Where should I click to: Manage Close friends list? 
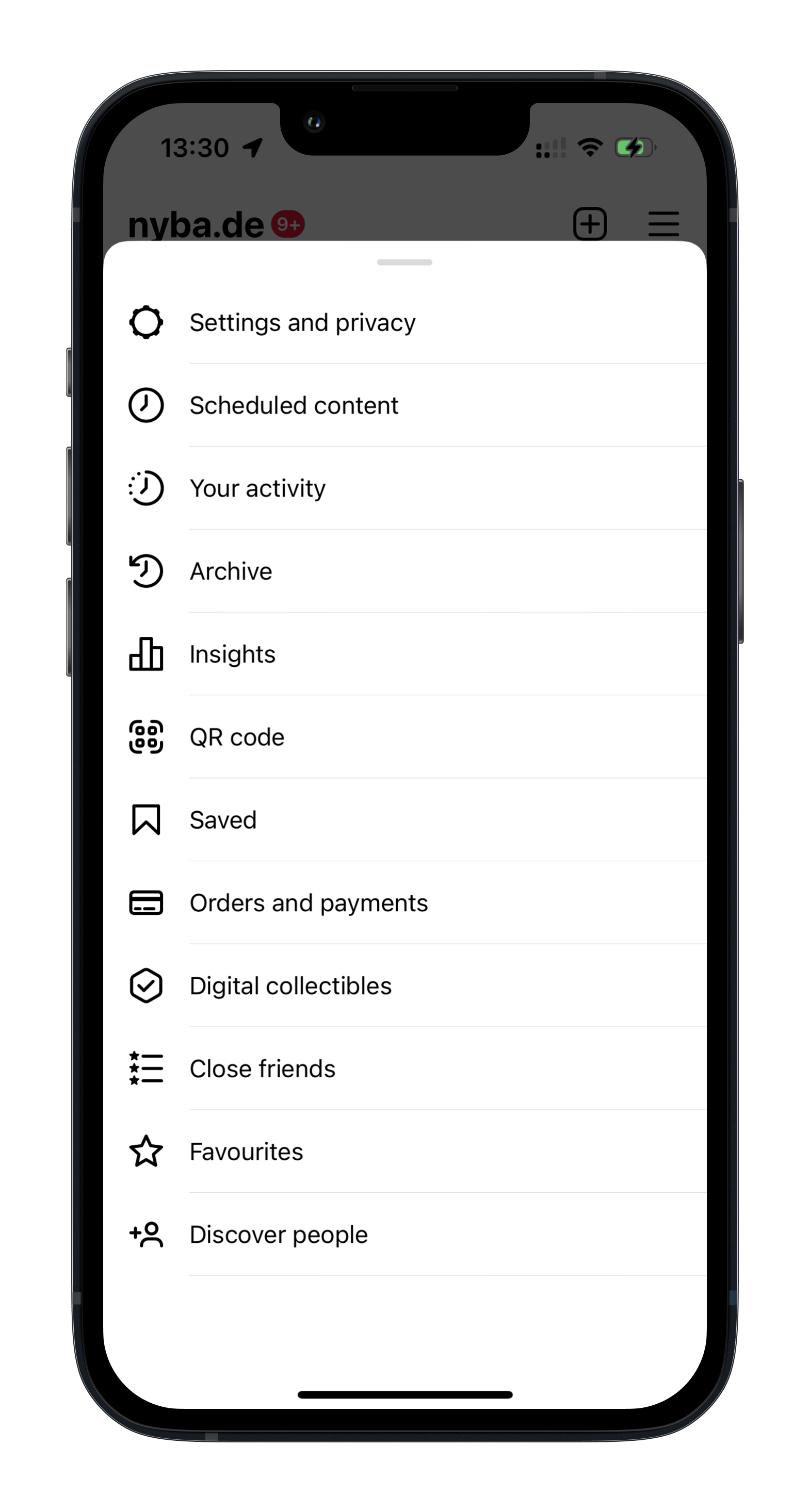point(262,1069)
